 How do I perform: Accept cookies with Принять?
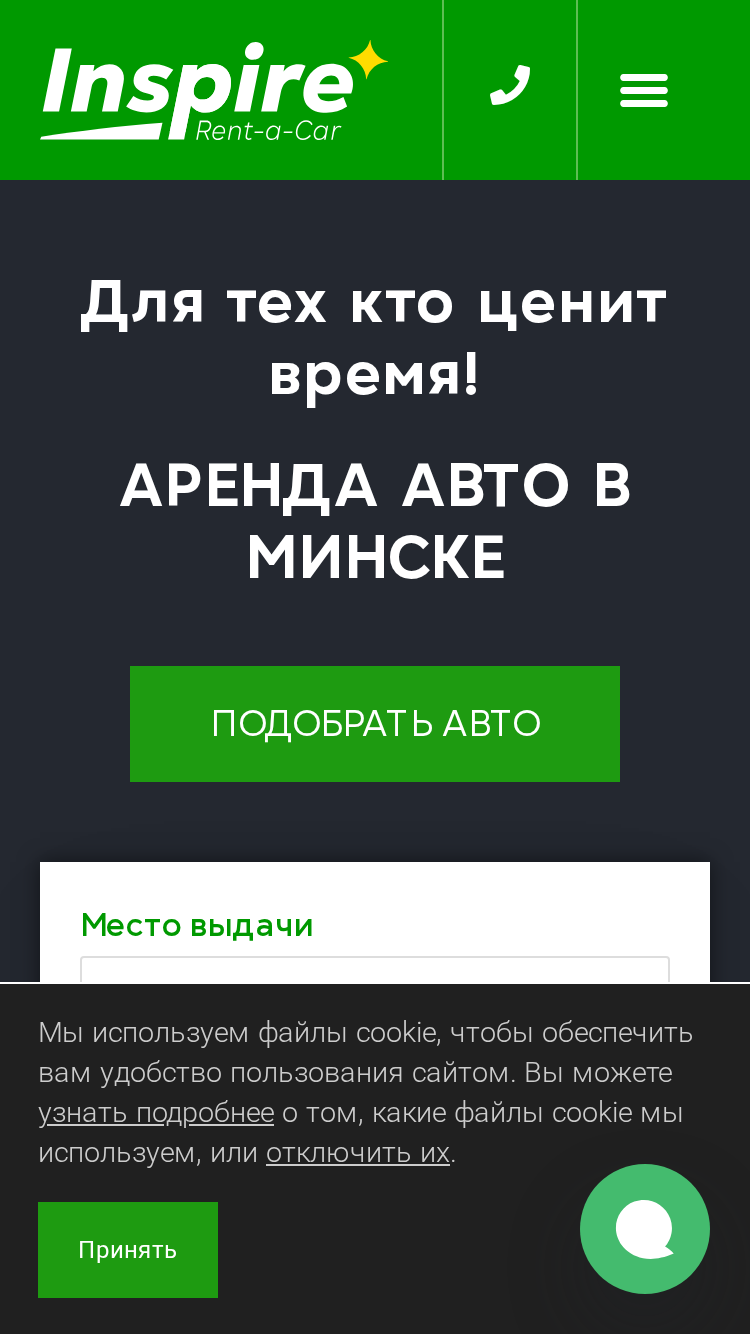(x=128, y=1250)
